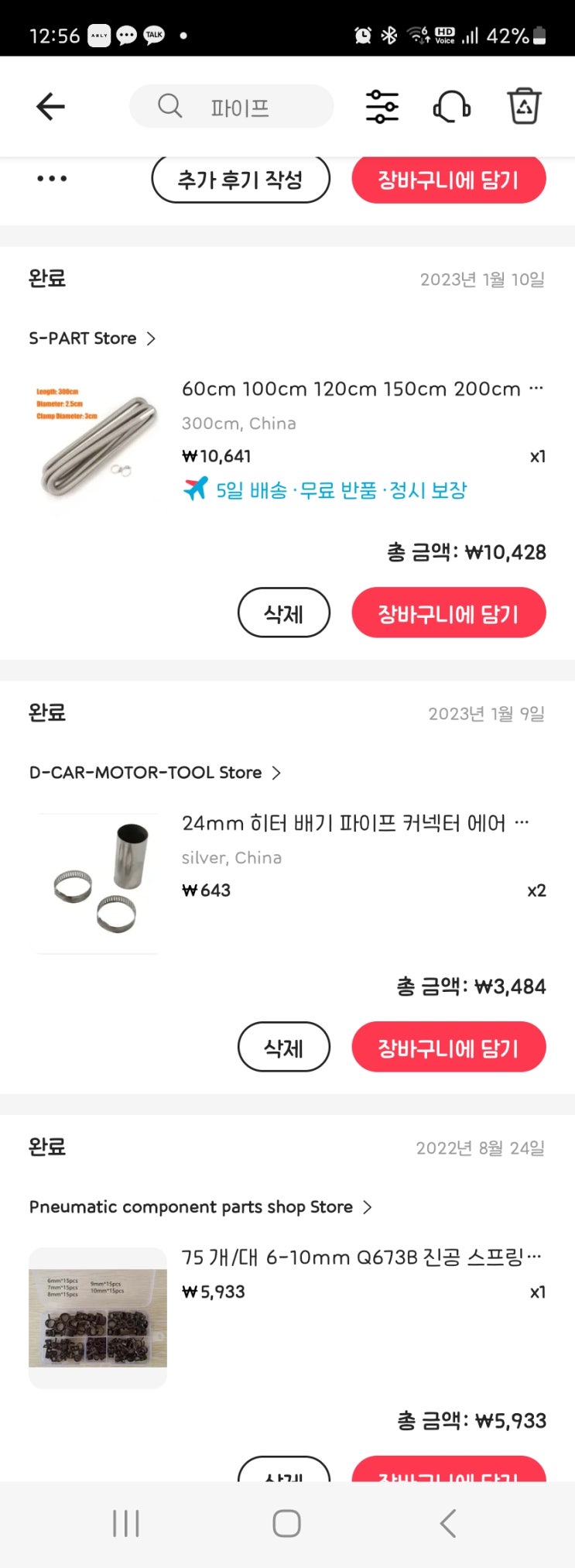Open the recent apps view

[x=126, y=1524]
